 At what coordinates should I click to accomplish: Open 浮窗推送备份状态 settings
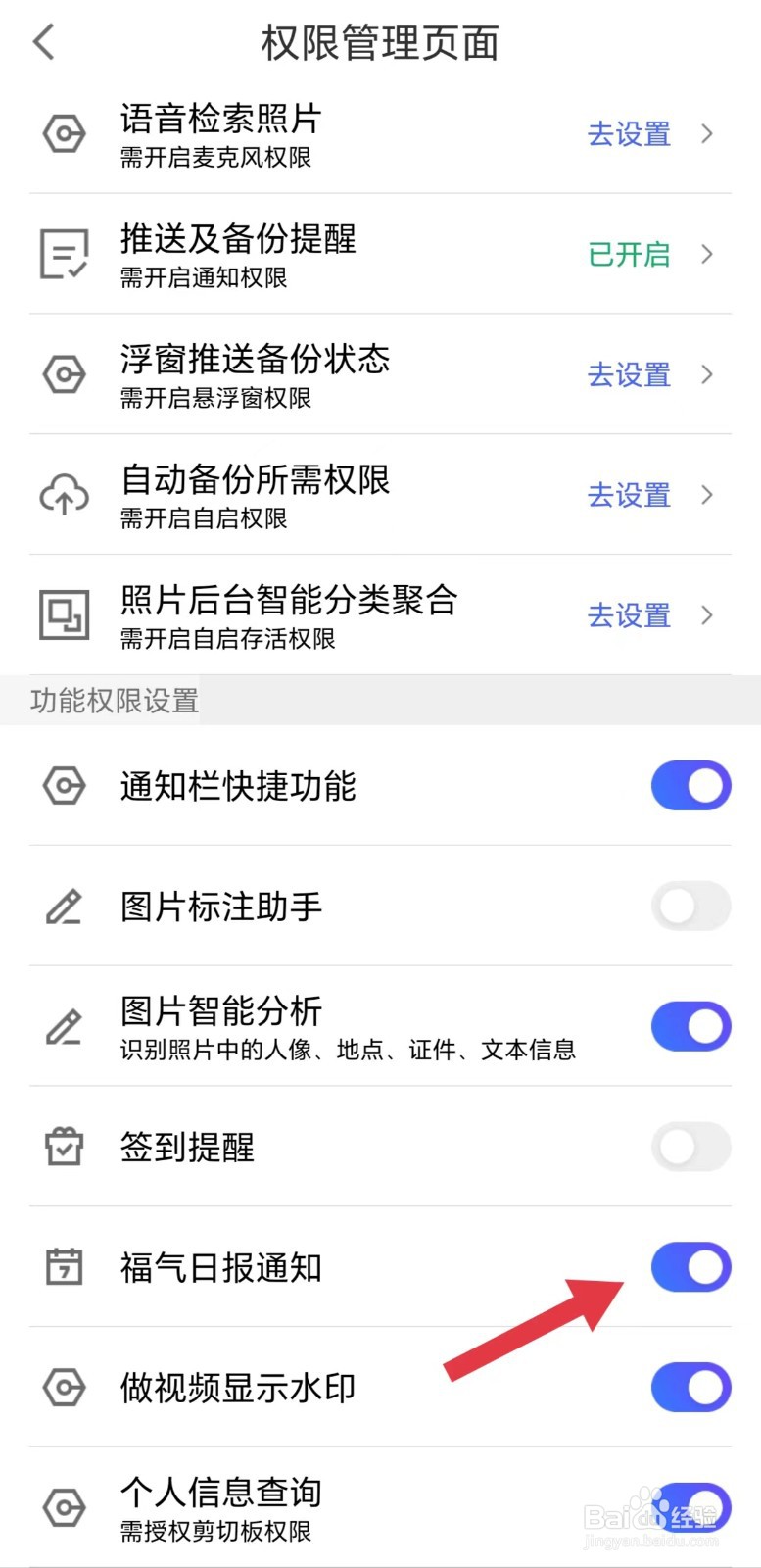point(380,375)
